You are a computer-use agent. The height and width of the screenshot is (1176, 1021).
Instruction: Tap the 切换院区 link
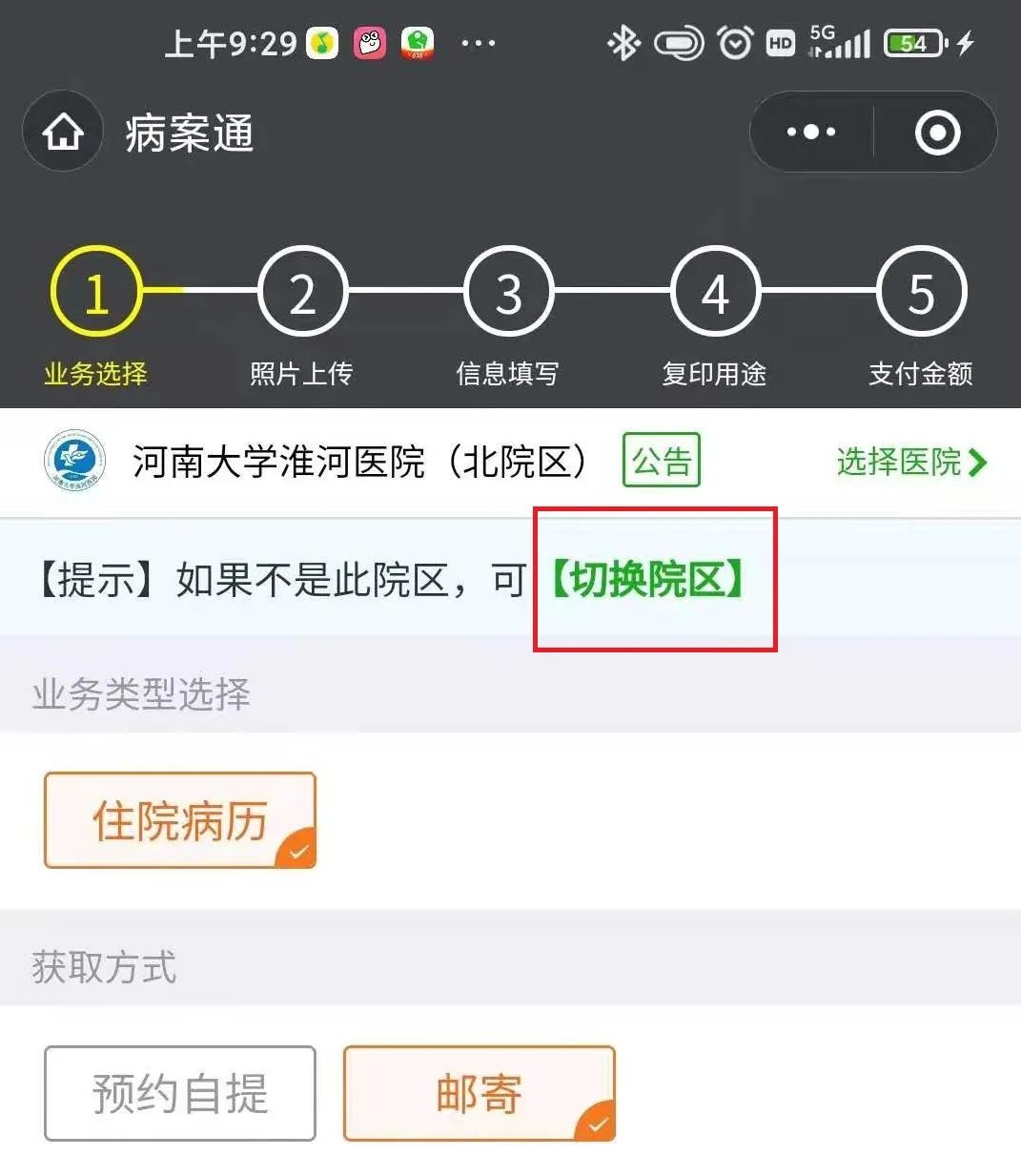[x=648, y=579]
